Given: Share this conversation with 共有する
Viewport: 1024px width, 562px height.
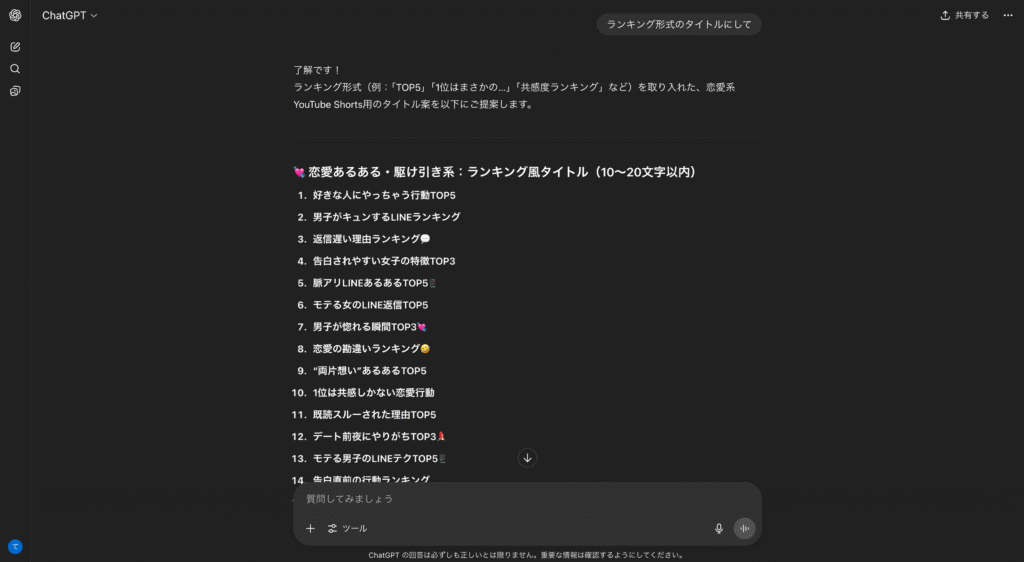Looking at the screenshot, I should tap(964, 15).
